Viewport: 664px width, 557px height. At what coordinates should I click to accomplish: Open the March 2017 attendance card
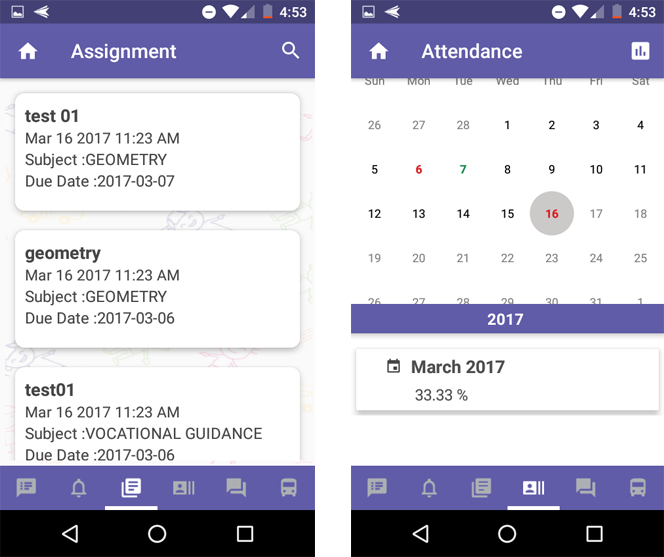(x=507, y=380)
